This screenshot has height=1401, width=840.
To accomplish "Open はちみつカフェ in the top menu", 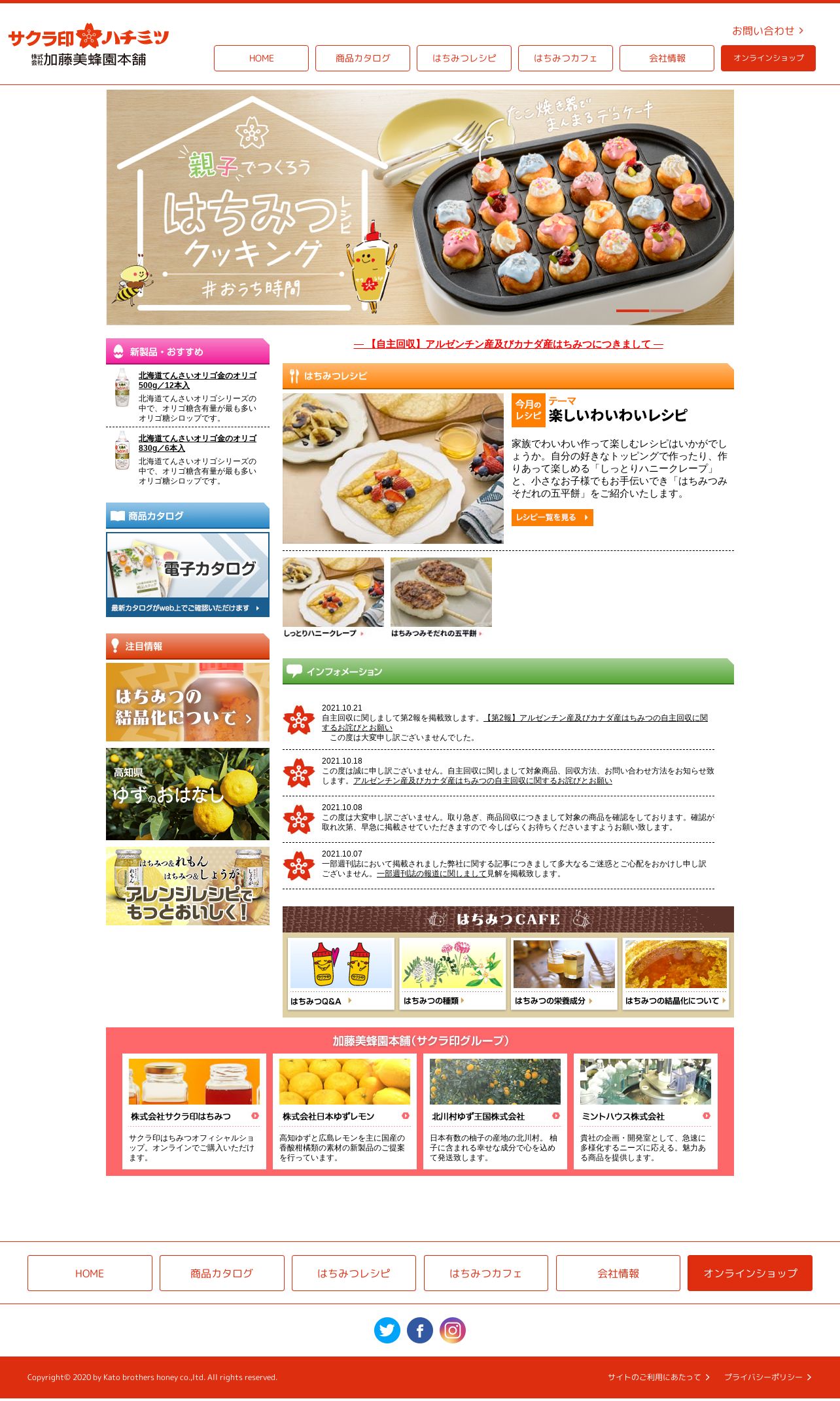I will (565, 58).
